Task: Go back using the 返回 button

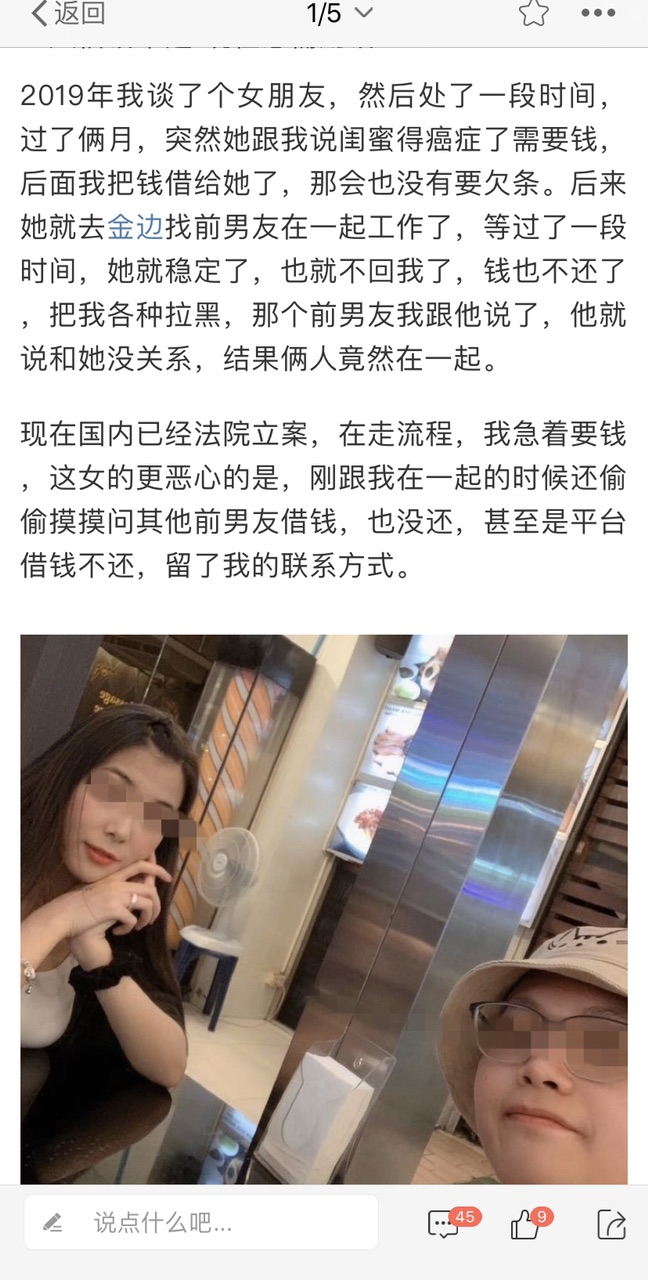Action: point(68,14)
